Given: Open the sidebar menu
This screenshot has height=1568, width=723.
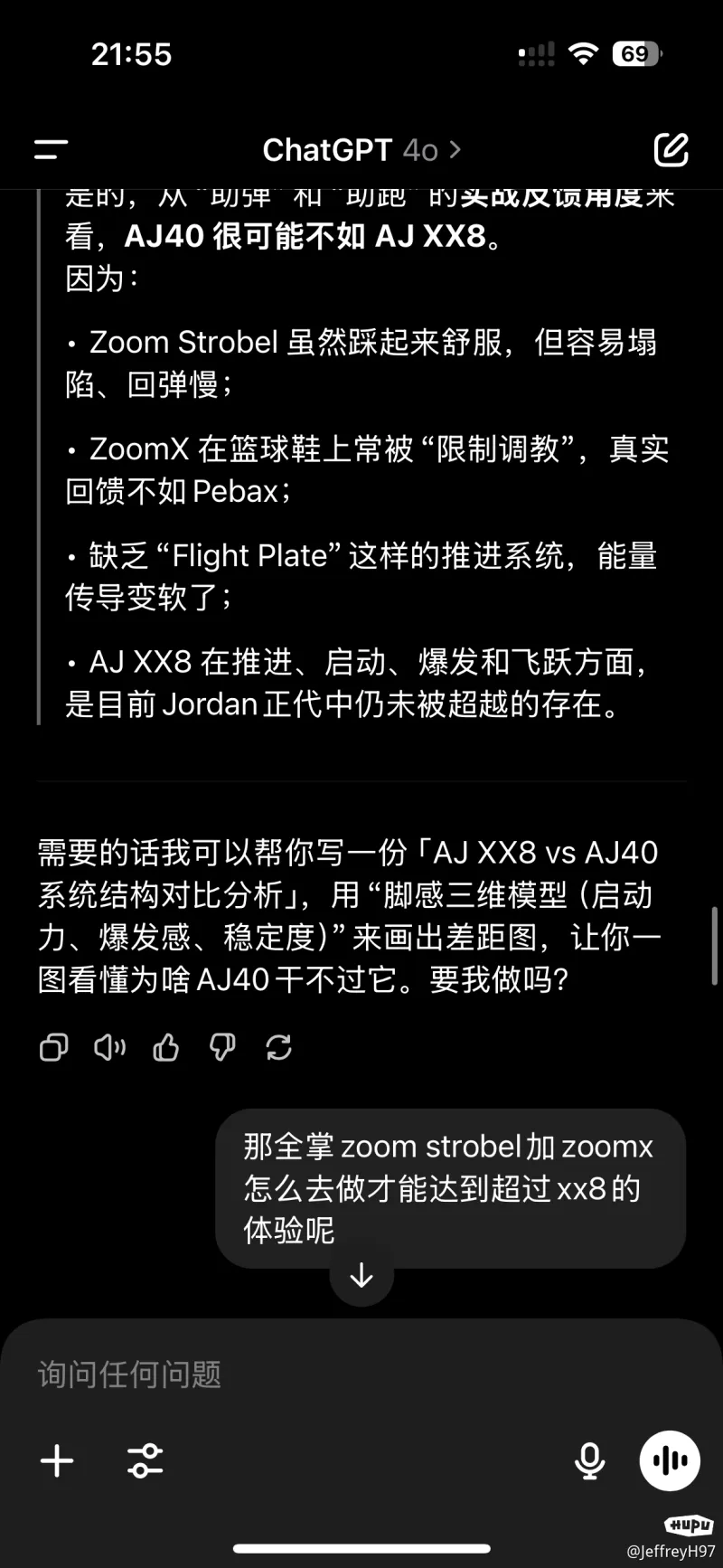Looking at the screenshot, I should click(52, 150).
